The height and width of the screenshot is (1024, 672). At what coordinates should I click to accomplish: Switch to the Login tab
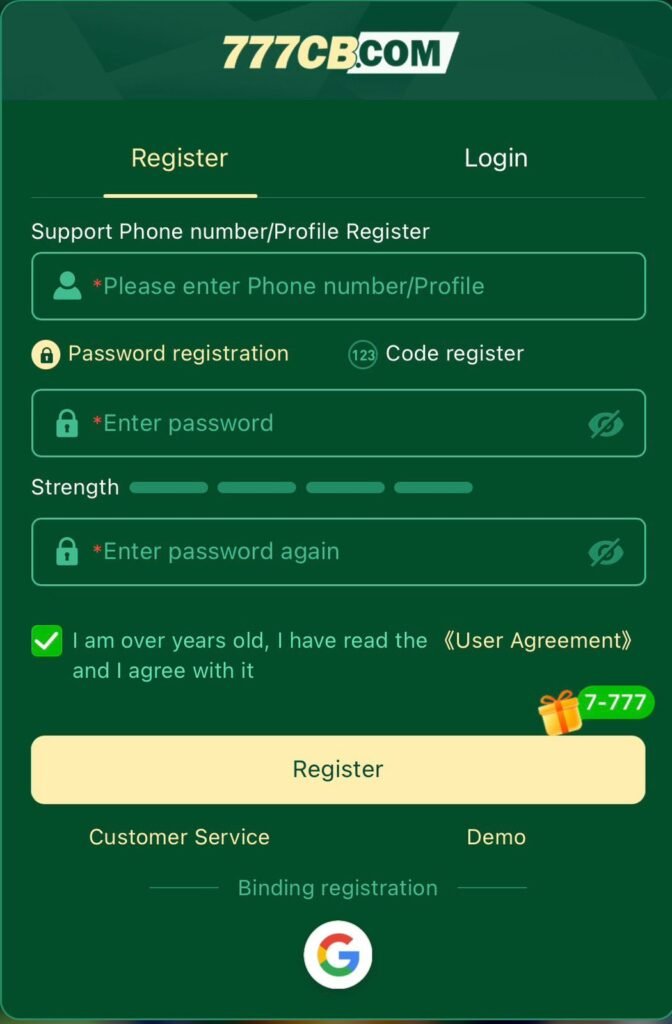click(x=495, y=158)
